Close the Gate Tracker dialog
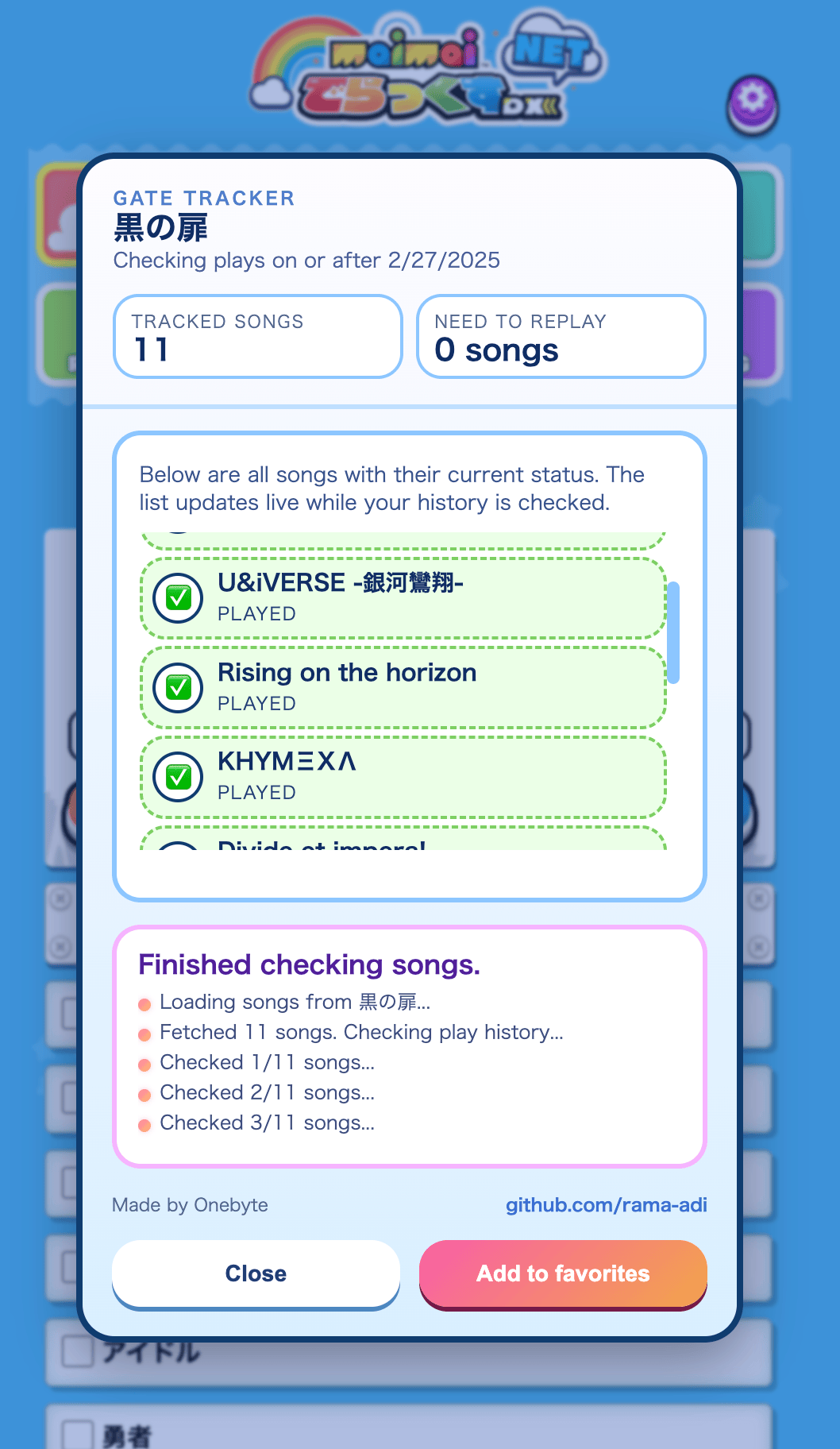This screenshot has width=840, height=1449. click(x=256, y=1273)
